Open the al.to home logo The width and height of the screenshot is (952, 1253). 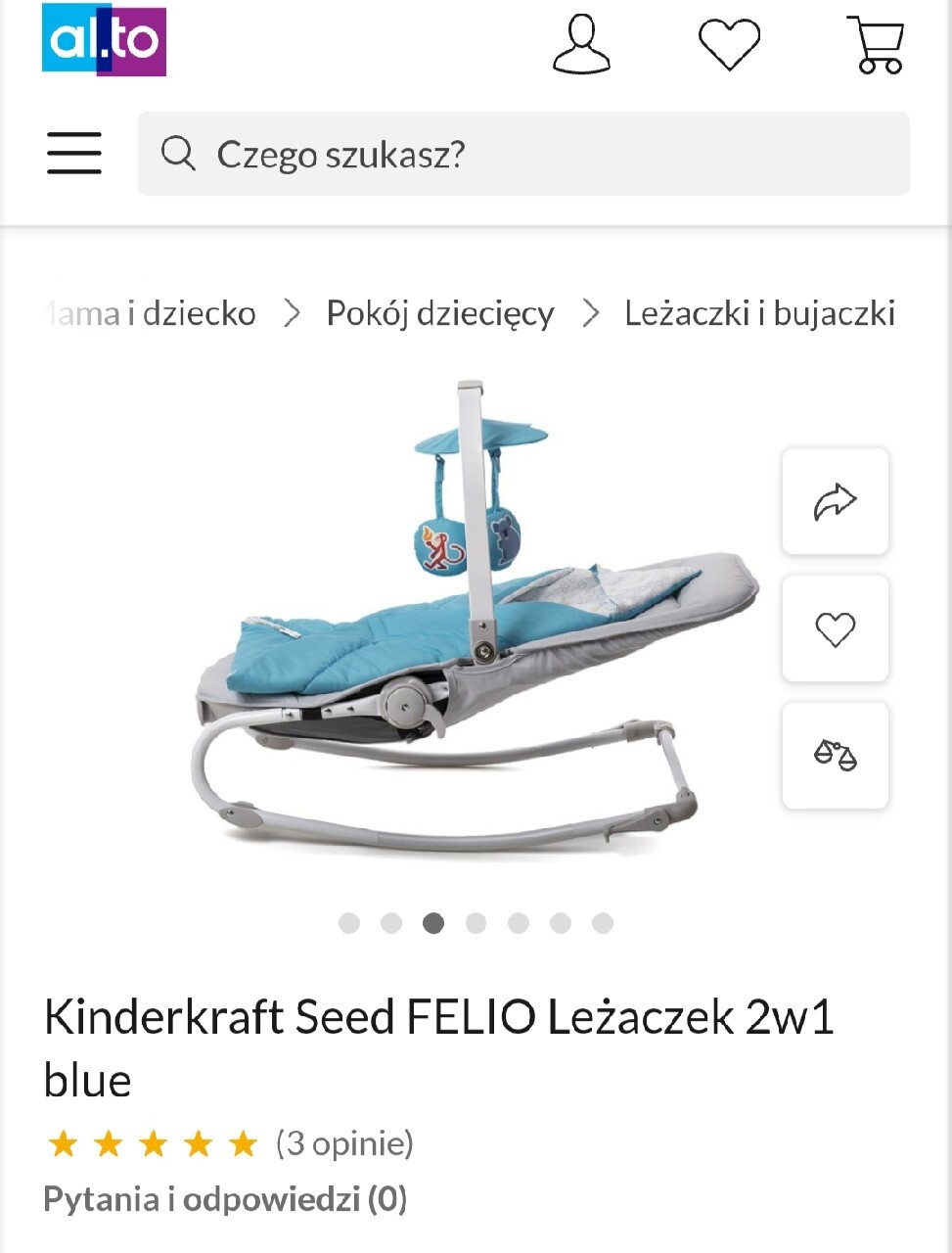click(104, 40)
